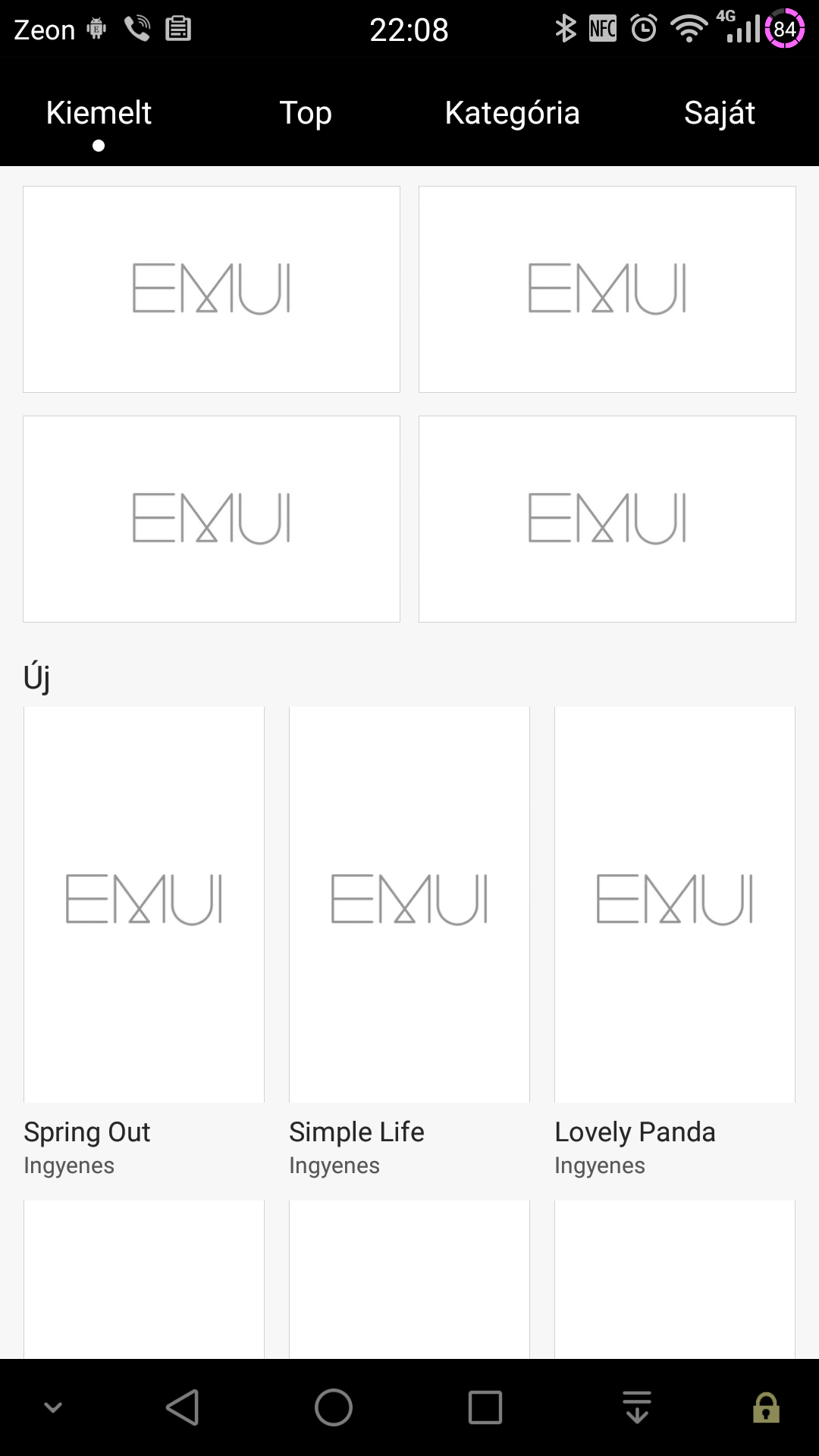Screen dimensions: 819x1456
Task: Tap the system back button
Action: coord(183,1407)
